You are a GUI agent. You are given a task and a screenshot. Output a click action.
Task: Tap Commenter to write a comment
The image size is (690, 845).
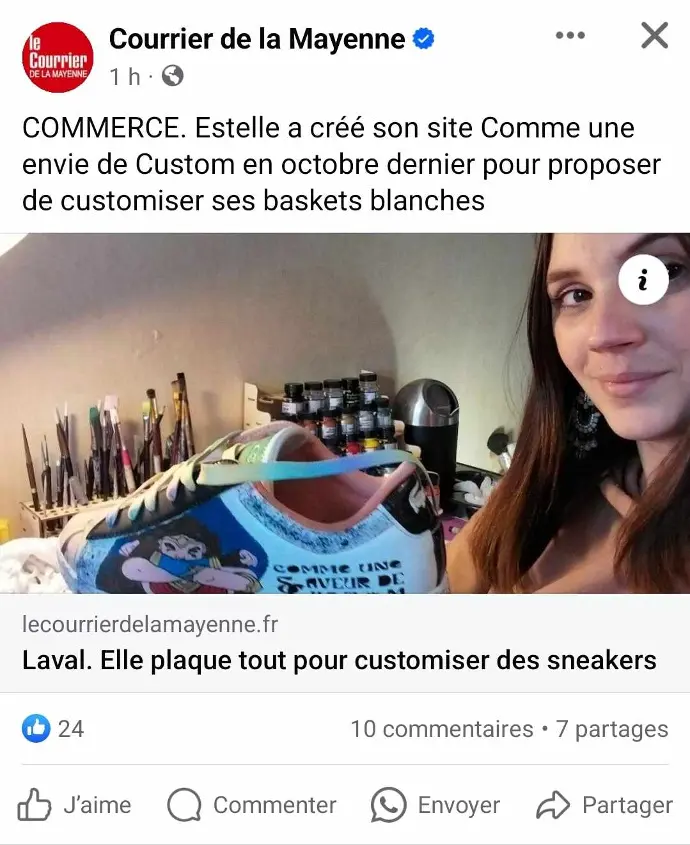click(252, 805)
